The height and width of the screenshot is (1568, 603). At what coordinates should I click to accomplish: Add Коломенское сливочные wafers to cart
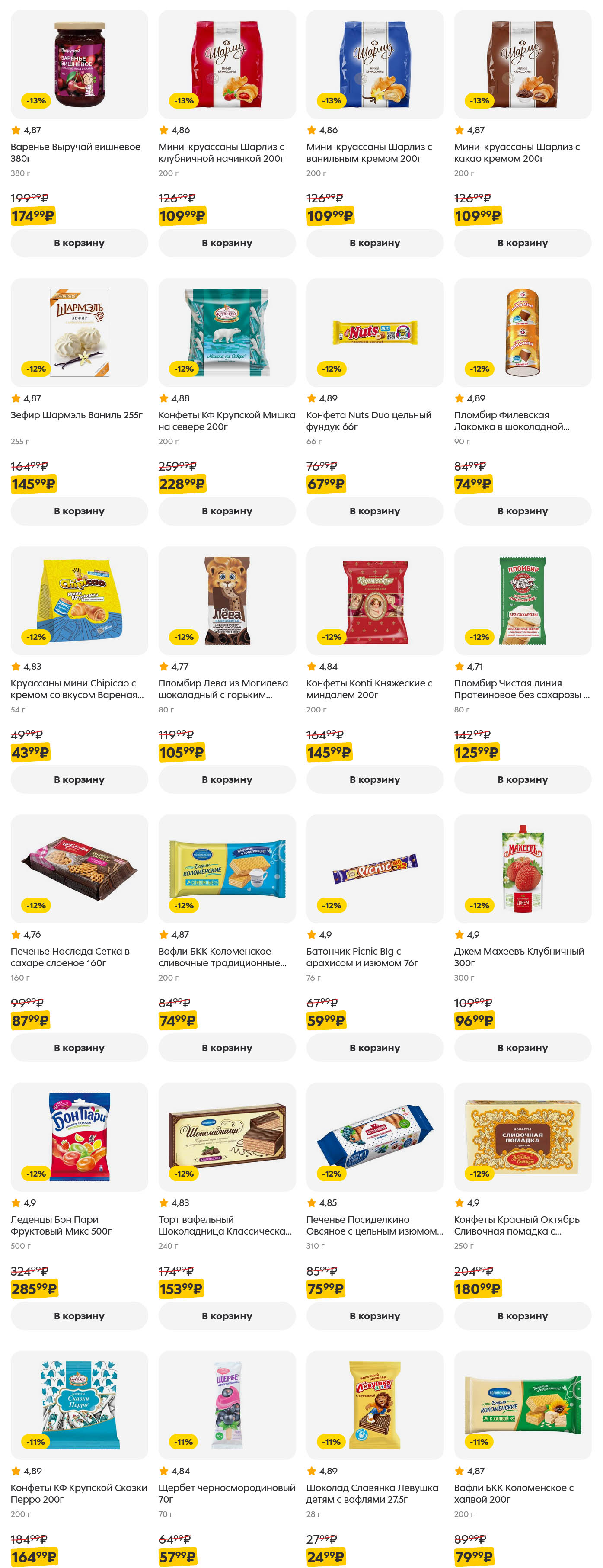[227, 1048]
